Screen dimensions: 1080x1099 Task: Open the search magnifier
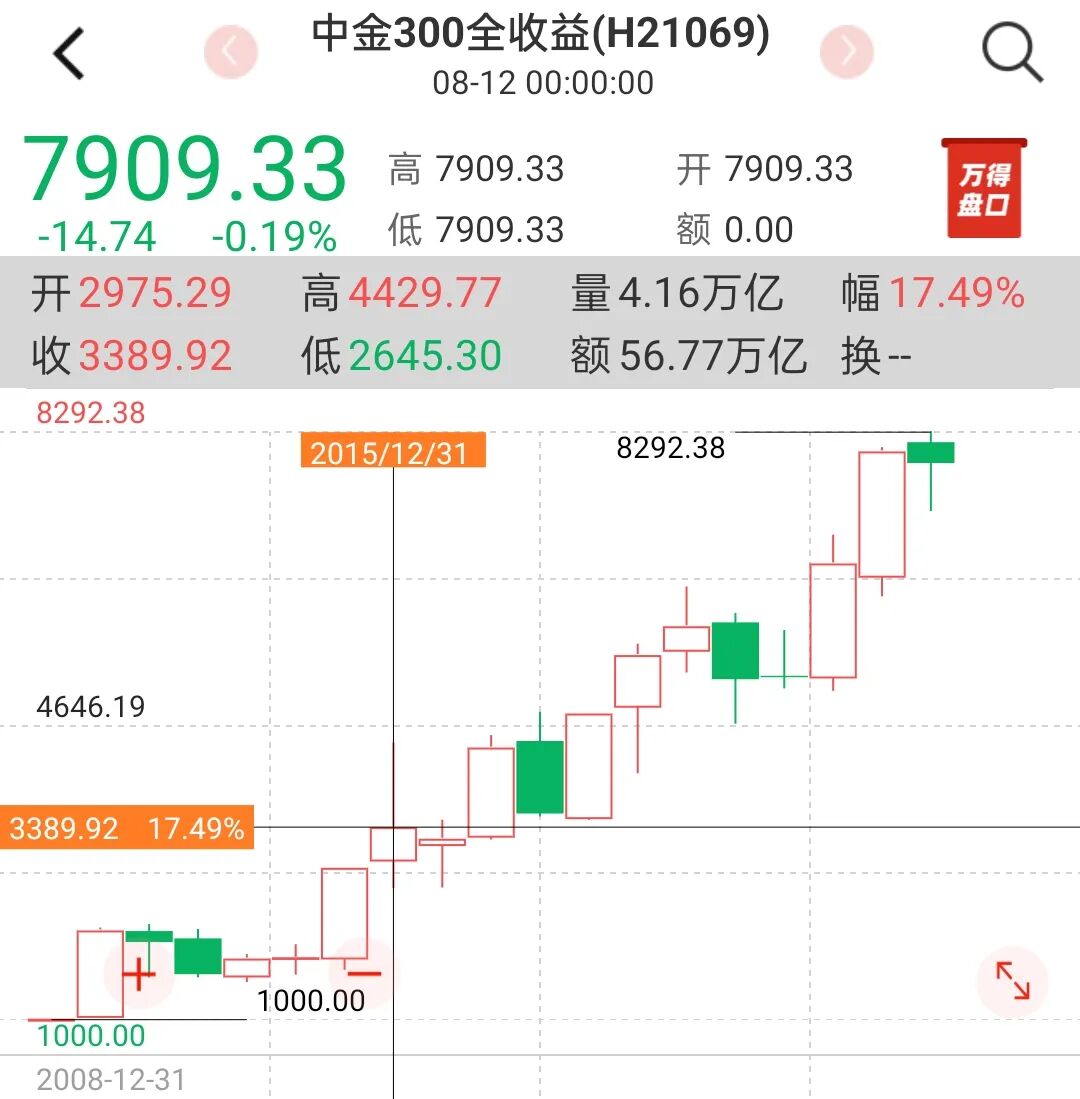1012,53
